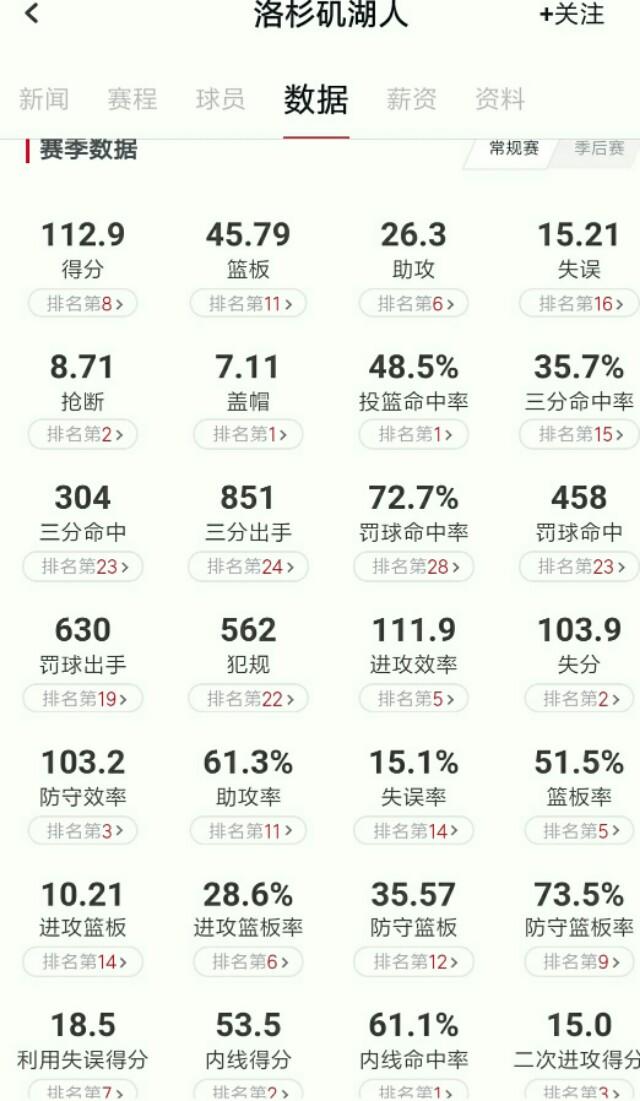640x1101 pixels.
Task: View the 篮板 ranking 排名第11
Action: 248,304
